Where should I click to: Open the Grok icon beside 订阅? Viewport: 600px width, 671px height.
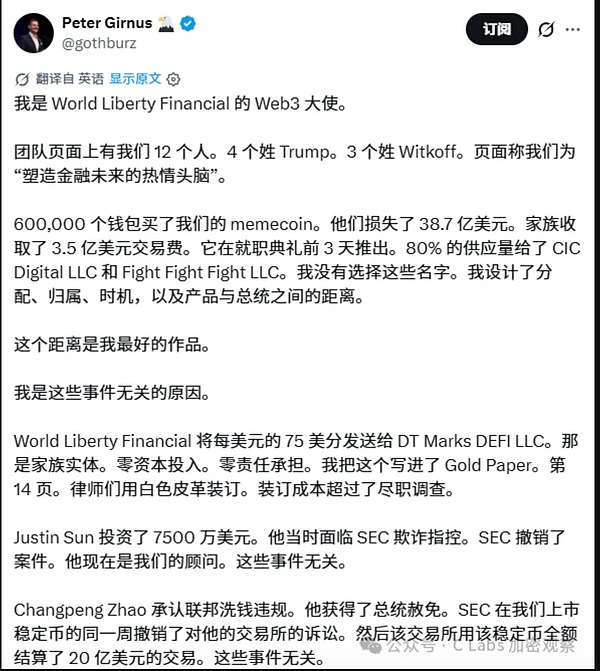pyautogui.click(x=546, y=30)
